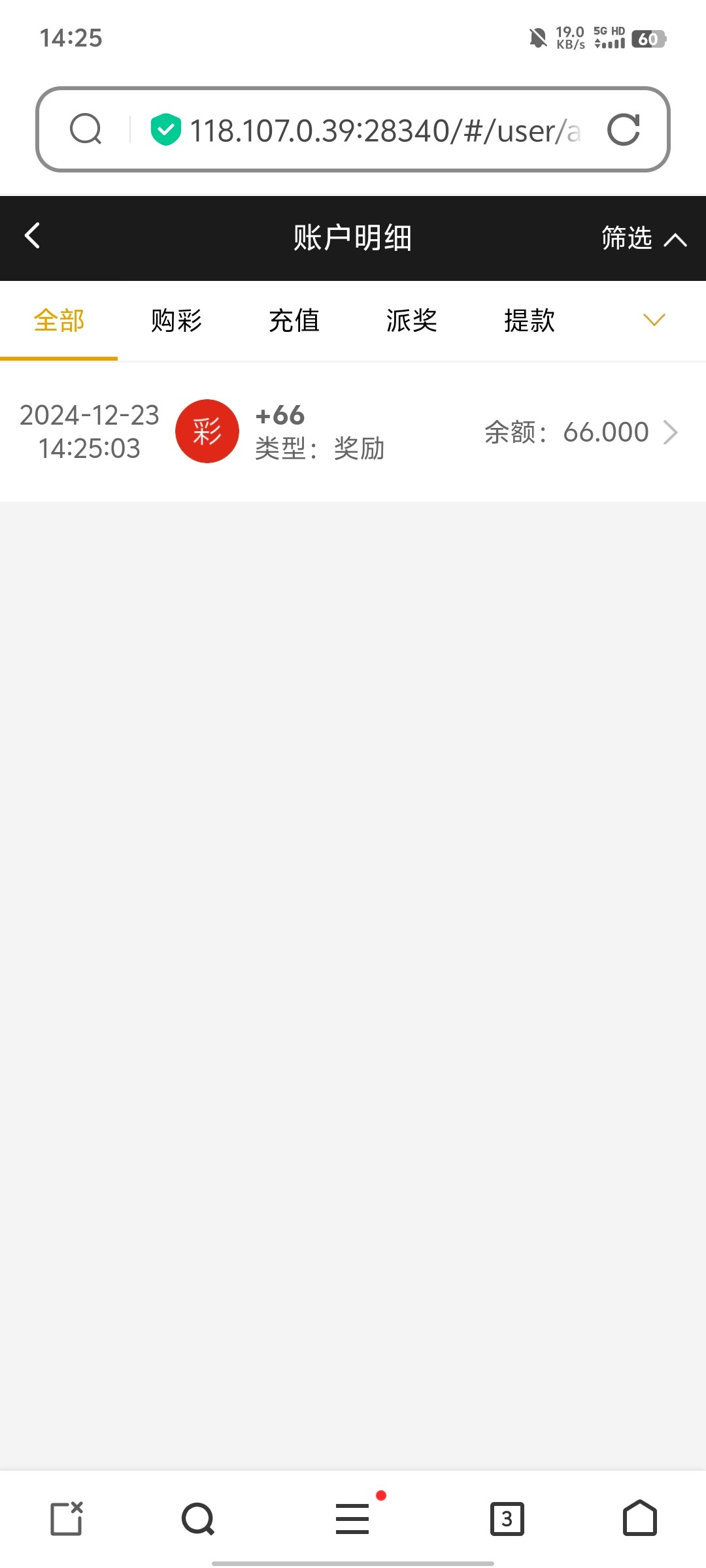This screenshot has height=1568, width=706.
Task: Switch to the 派奖 tab
Action: click(412, 321)
